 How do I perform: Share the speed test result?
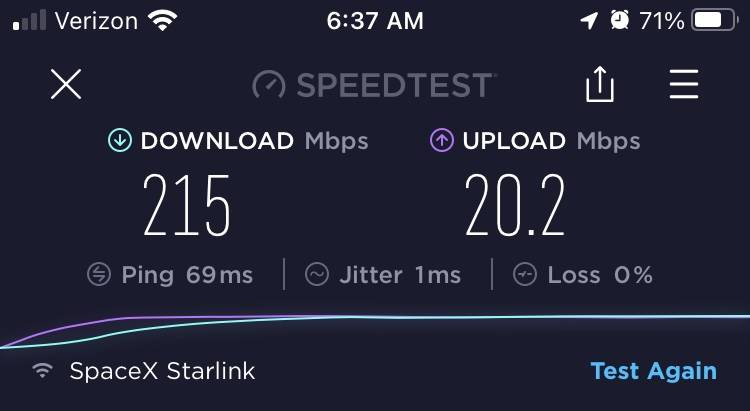tap(599, 84)
